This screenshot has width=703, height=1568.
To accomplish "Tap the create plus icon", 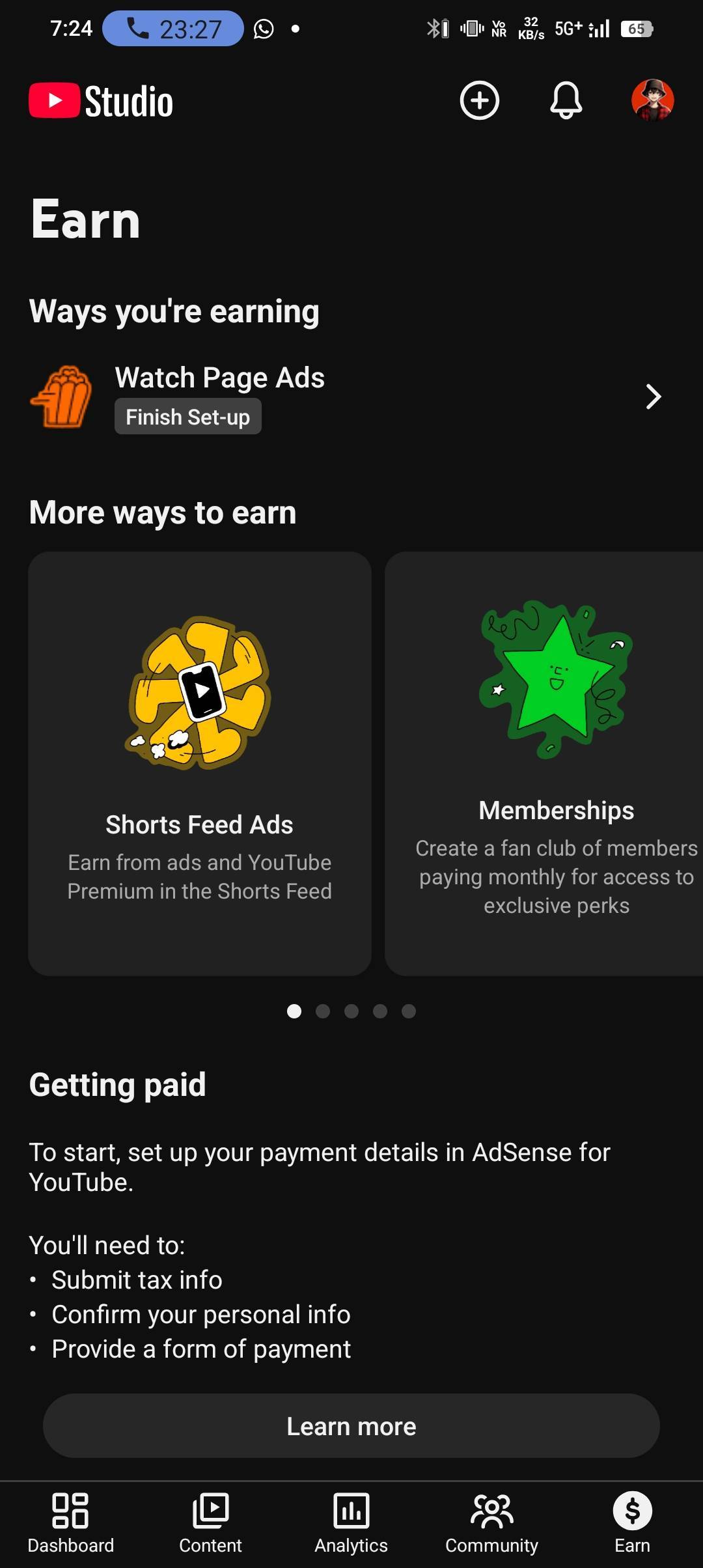I will click(479, 101).
